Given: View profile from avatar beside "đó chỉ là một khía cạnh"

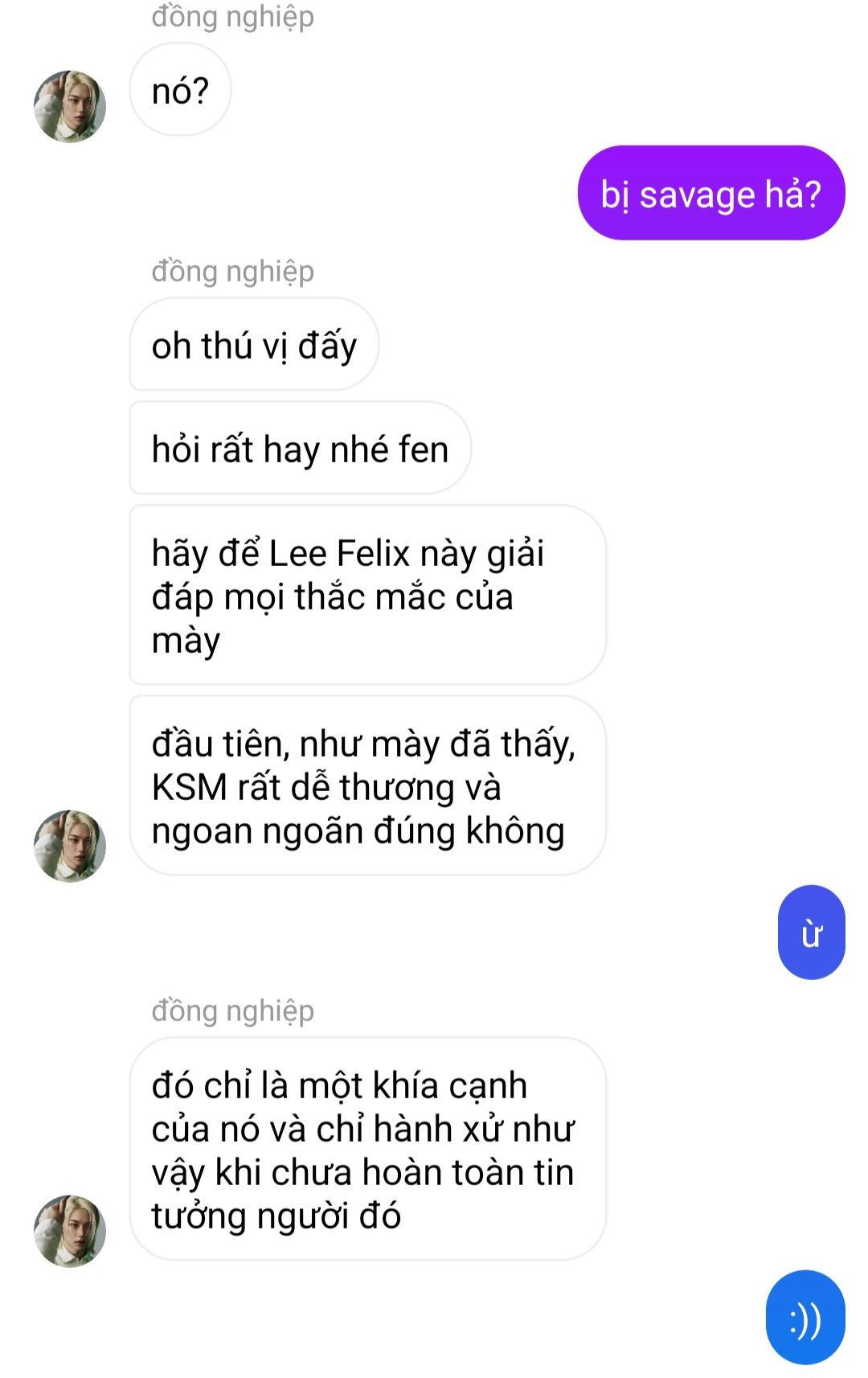Looking at the screenshot, I should (70, 1230).
